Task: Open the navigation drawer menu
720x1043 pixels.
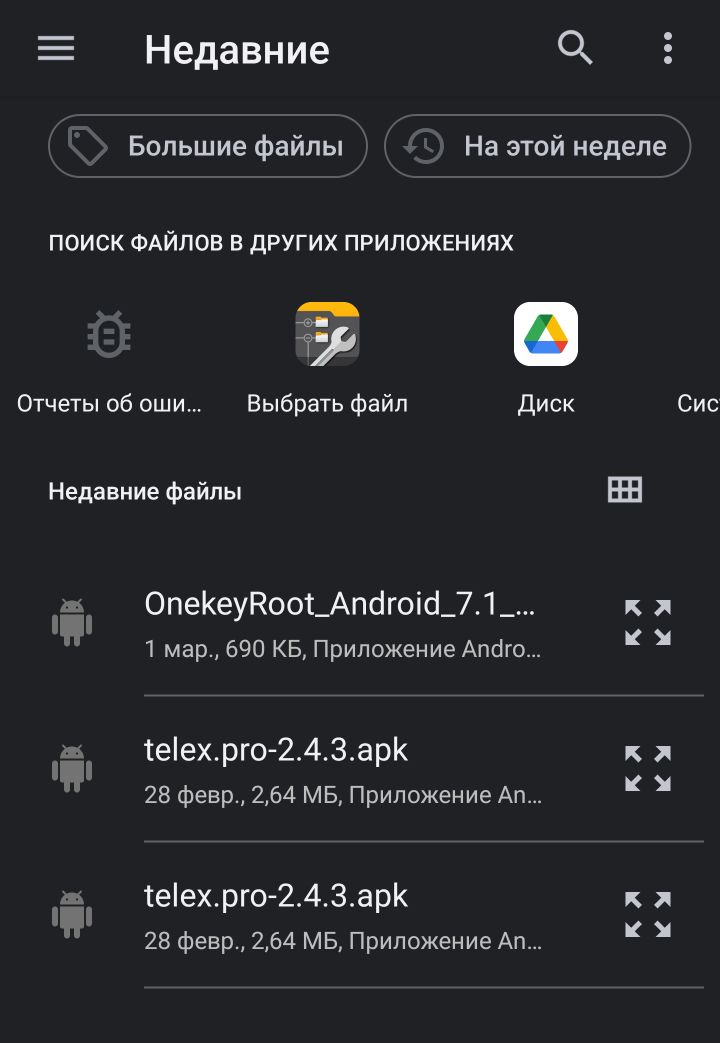Action: click(56, 49)
